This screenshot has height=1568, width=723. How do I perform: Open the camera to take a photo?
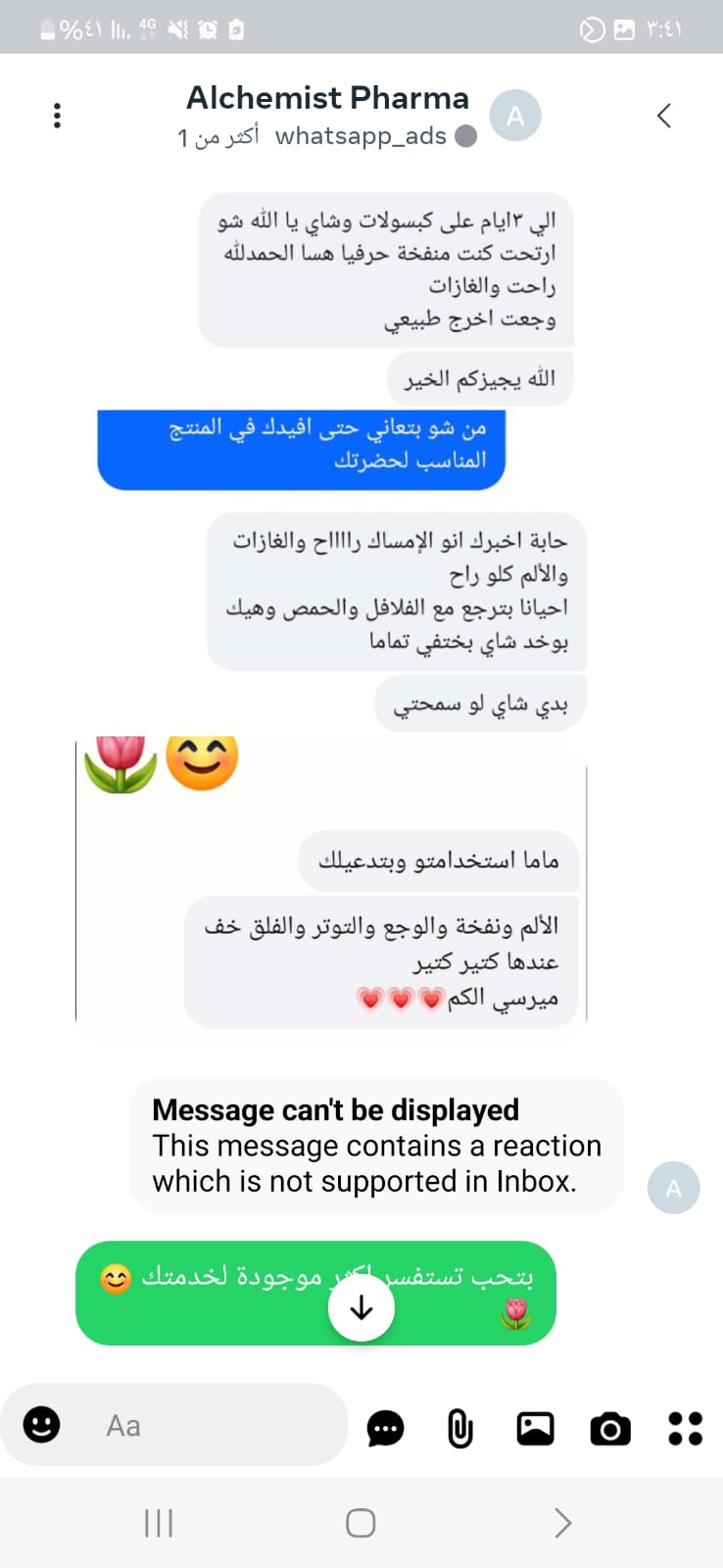pyautogui.click(x=609, y=1429)
